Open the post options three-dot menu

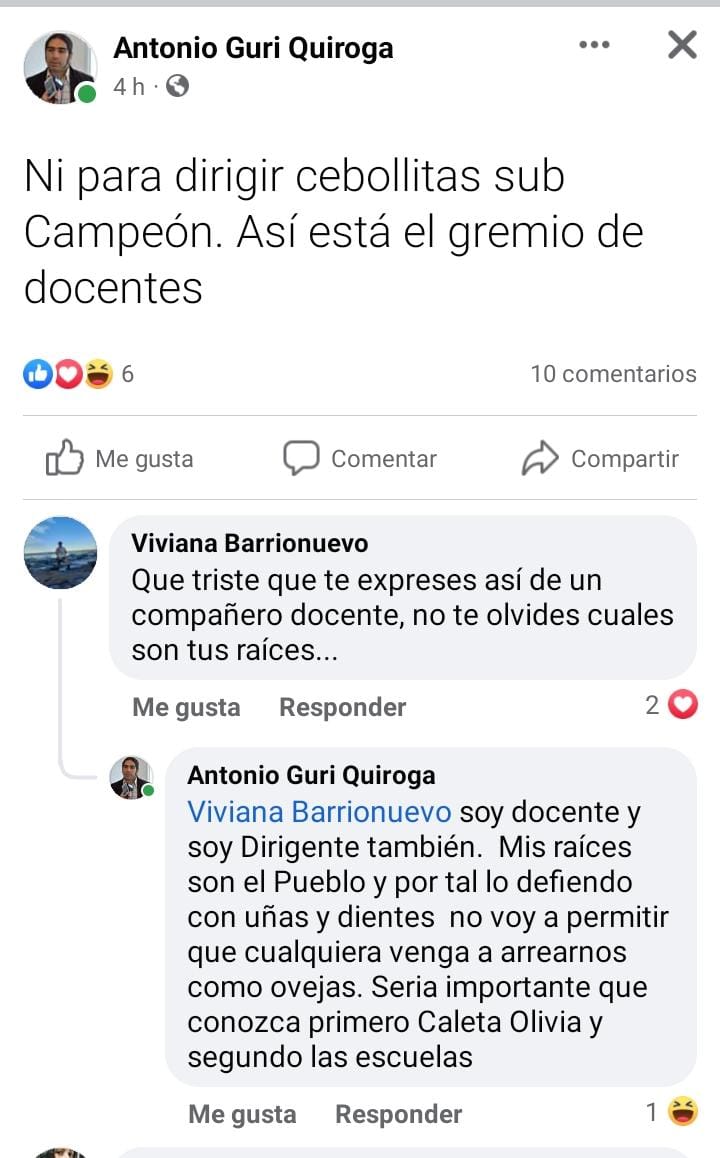tap(595, 44)
